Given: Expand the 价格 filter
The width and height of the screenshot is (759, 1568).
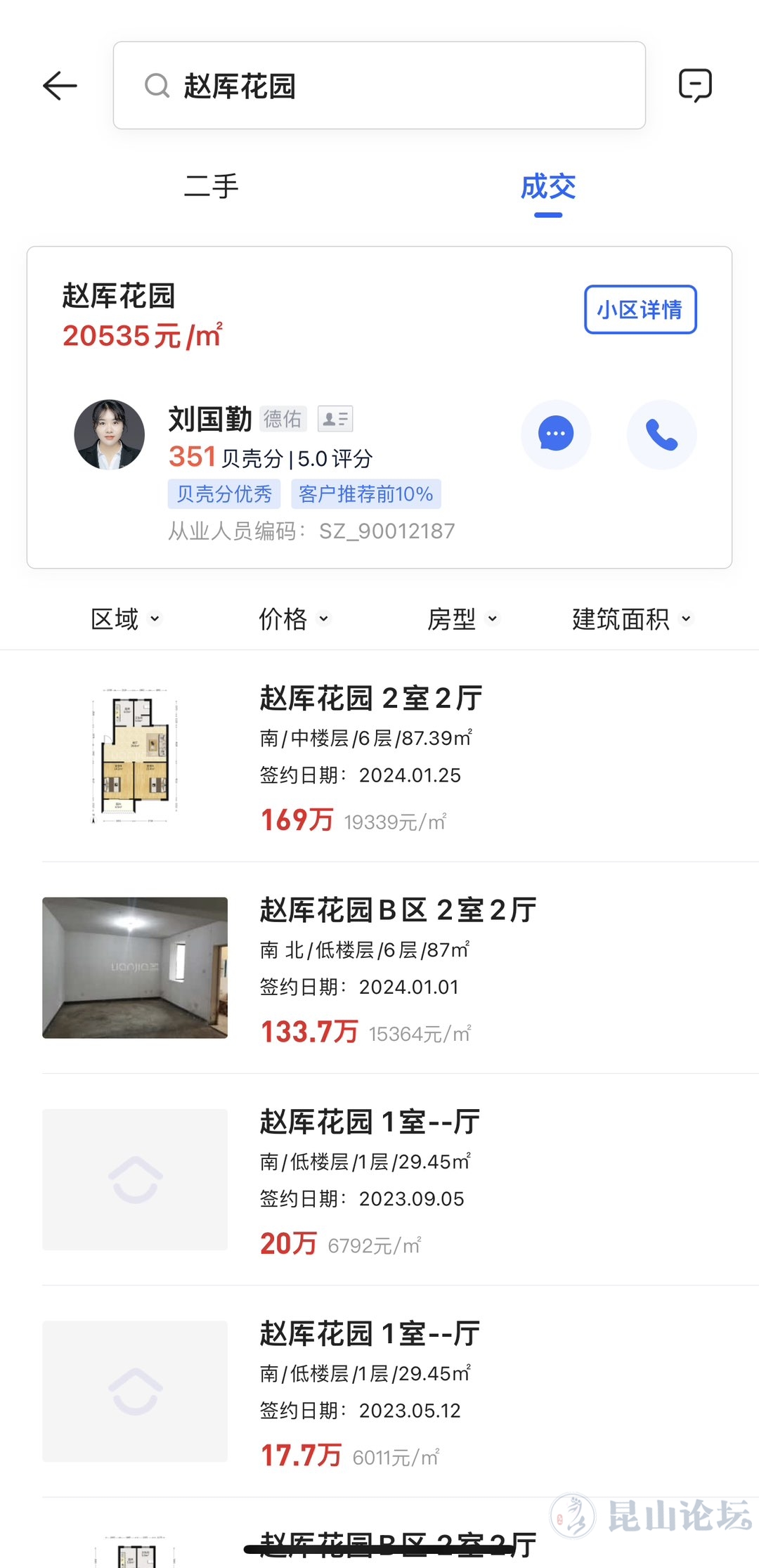Looking at the screenshot, I should pos(293,619).
